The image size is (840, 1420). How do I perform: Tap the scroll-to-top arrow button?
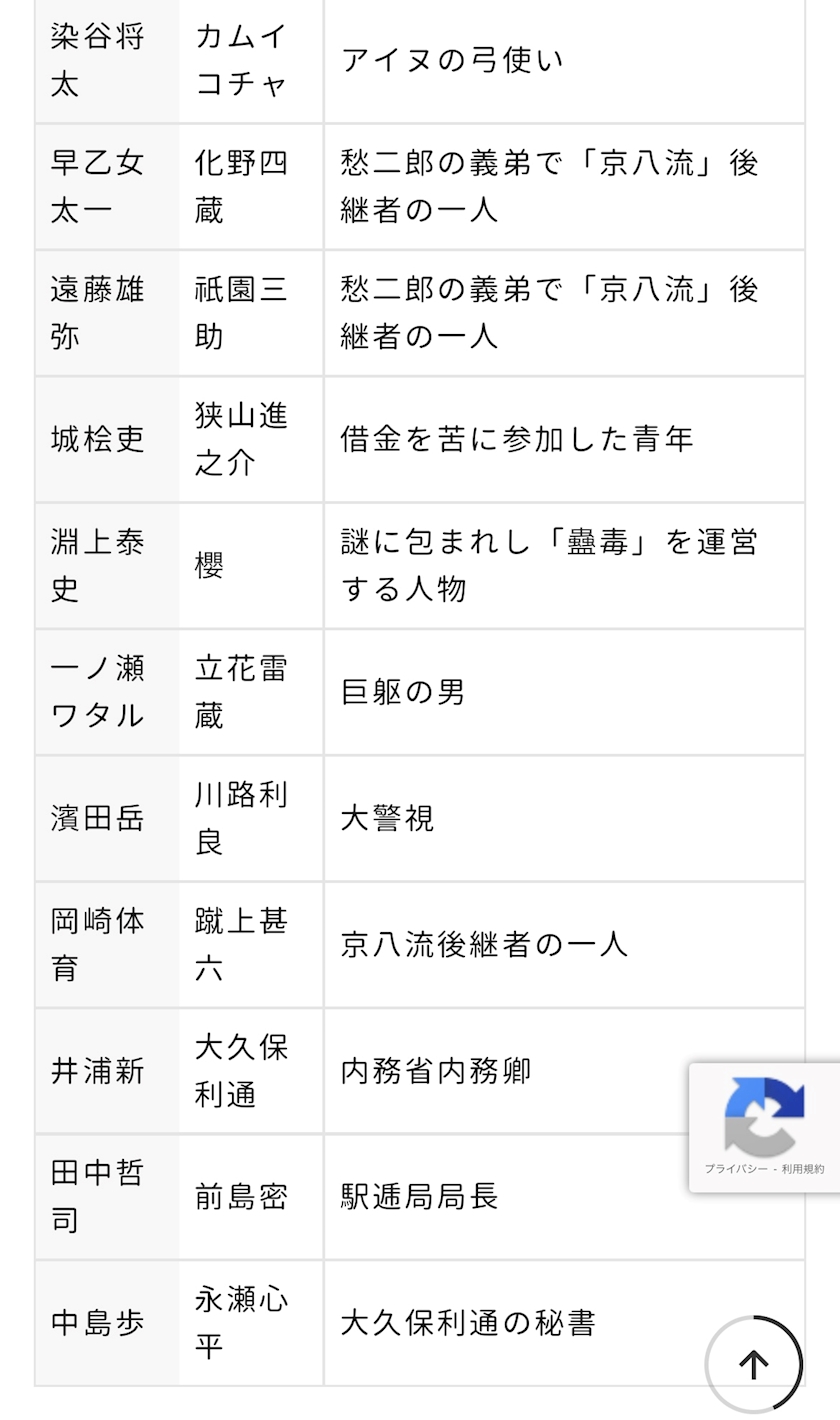click(x=754, y=1364)
